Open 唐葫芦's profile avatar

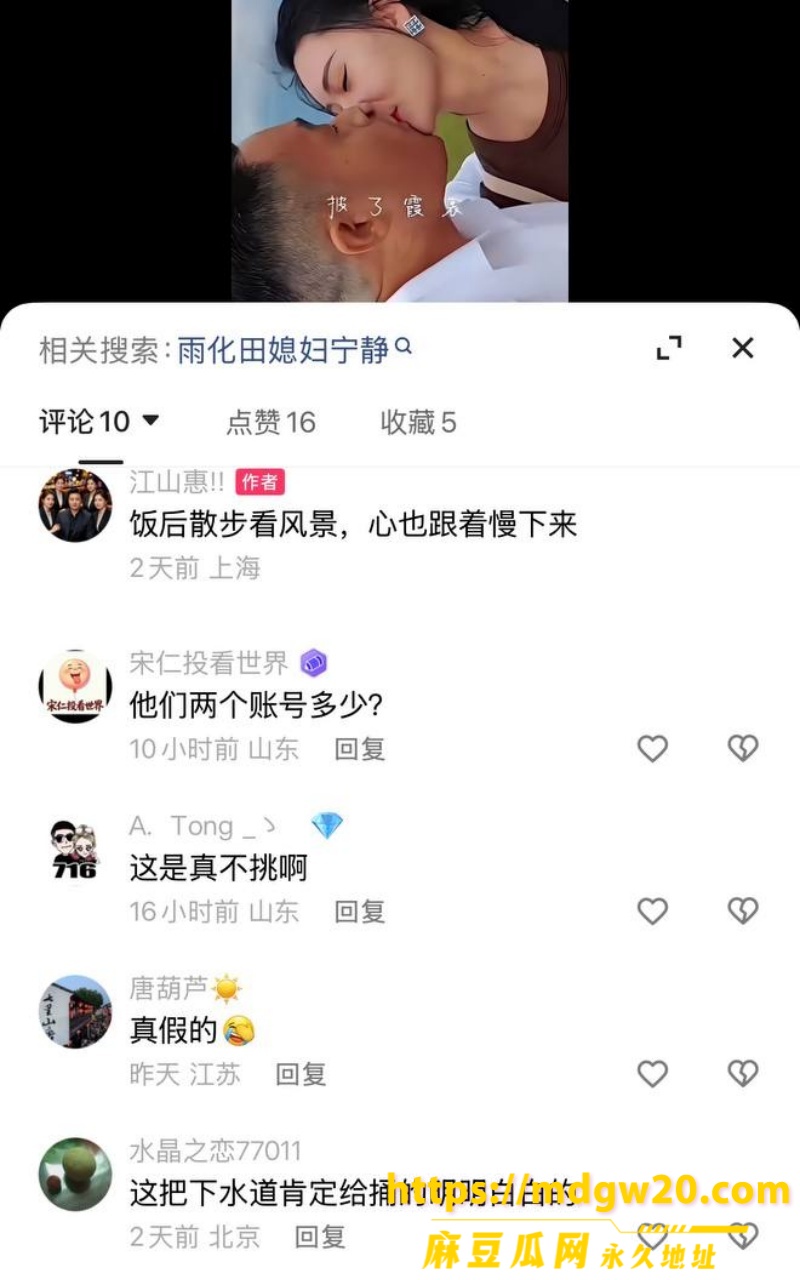(x=75, y=1012)
